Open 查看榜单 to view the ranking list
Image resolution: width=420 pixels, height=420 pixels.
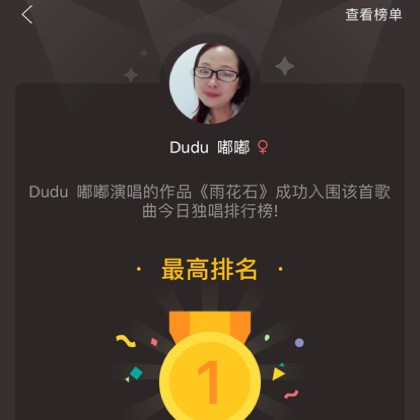click(374, 15)
